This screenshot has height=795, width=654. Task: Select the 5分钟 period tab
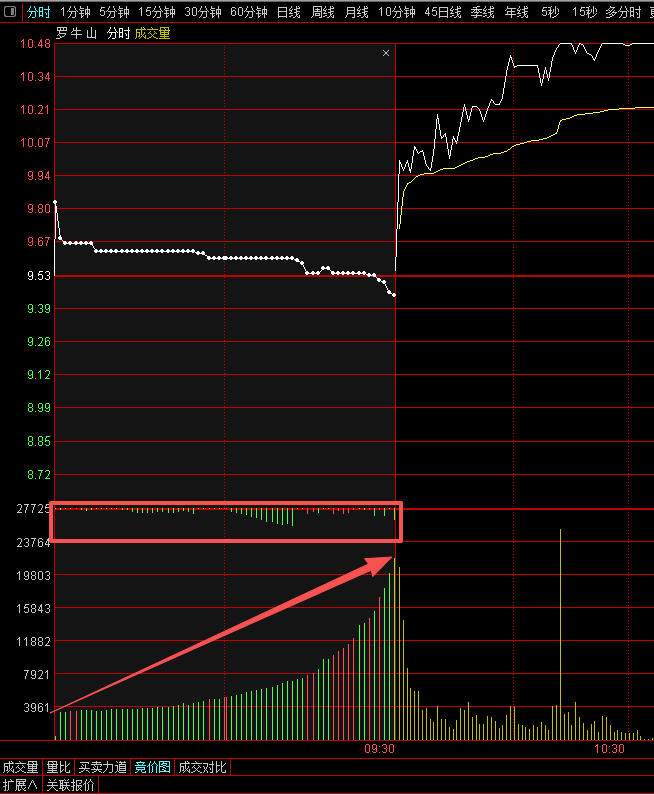pyautogui.click(x=114, y=12)
